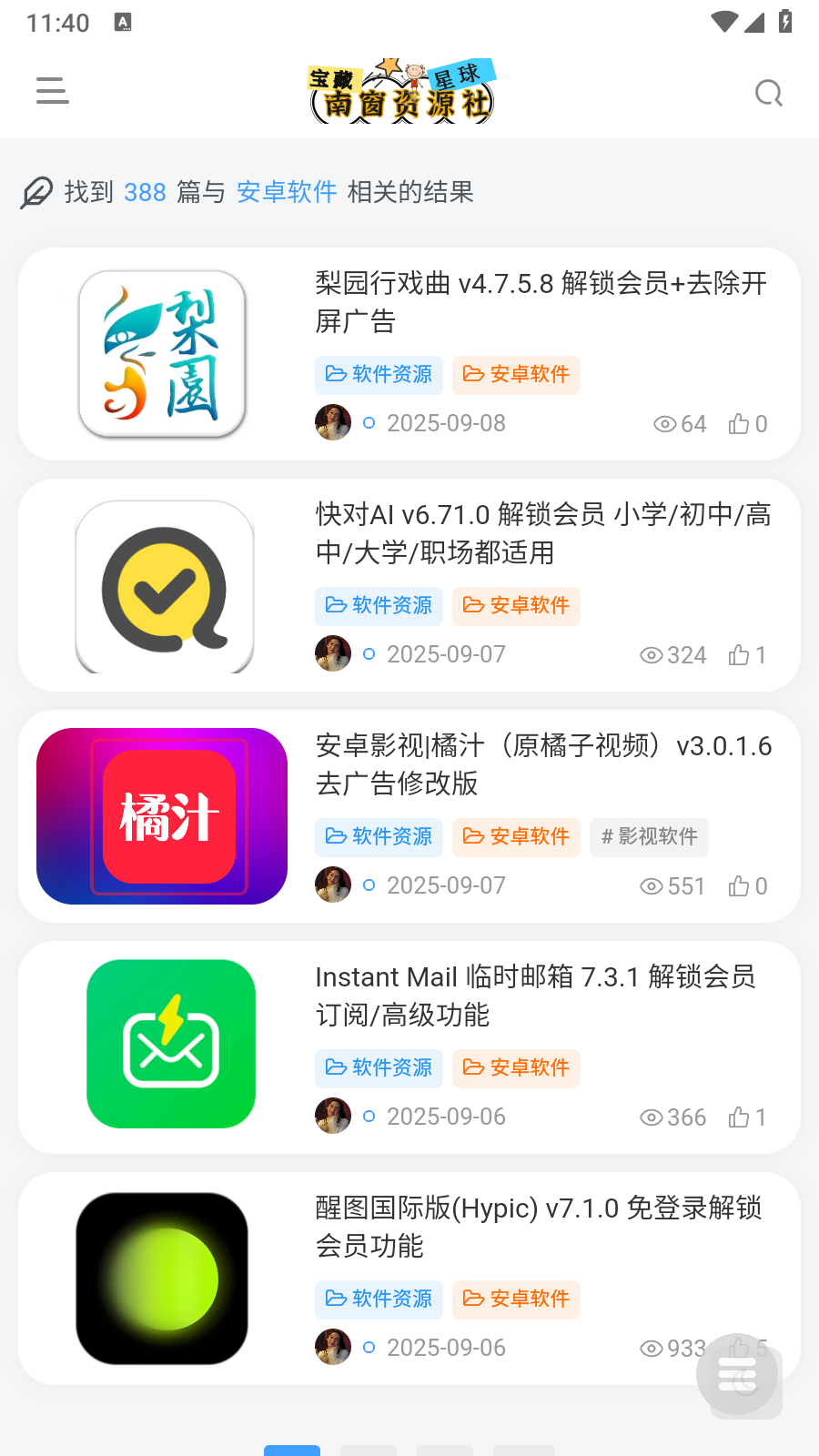Tap the thumbs-up icon on the 快对AI post

[x=737, y=654]
